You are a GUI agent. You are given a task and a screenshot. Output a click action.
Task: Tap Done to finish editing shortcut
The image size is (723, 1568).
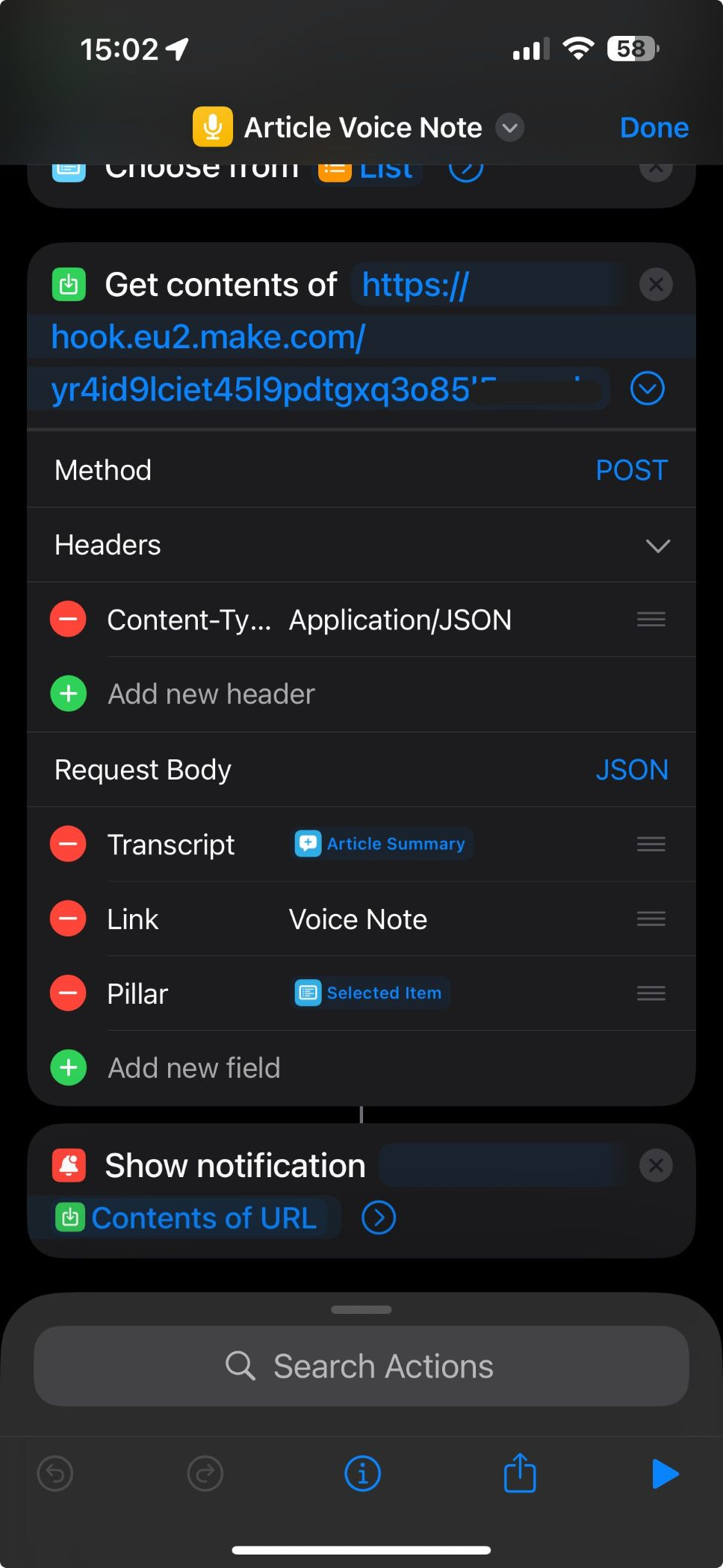click(654, 128)
